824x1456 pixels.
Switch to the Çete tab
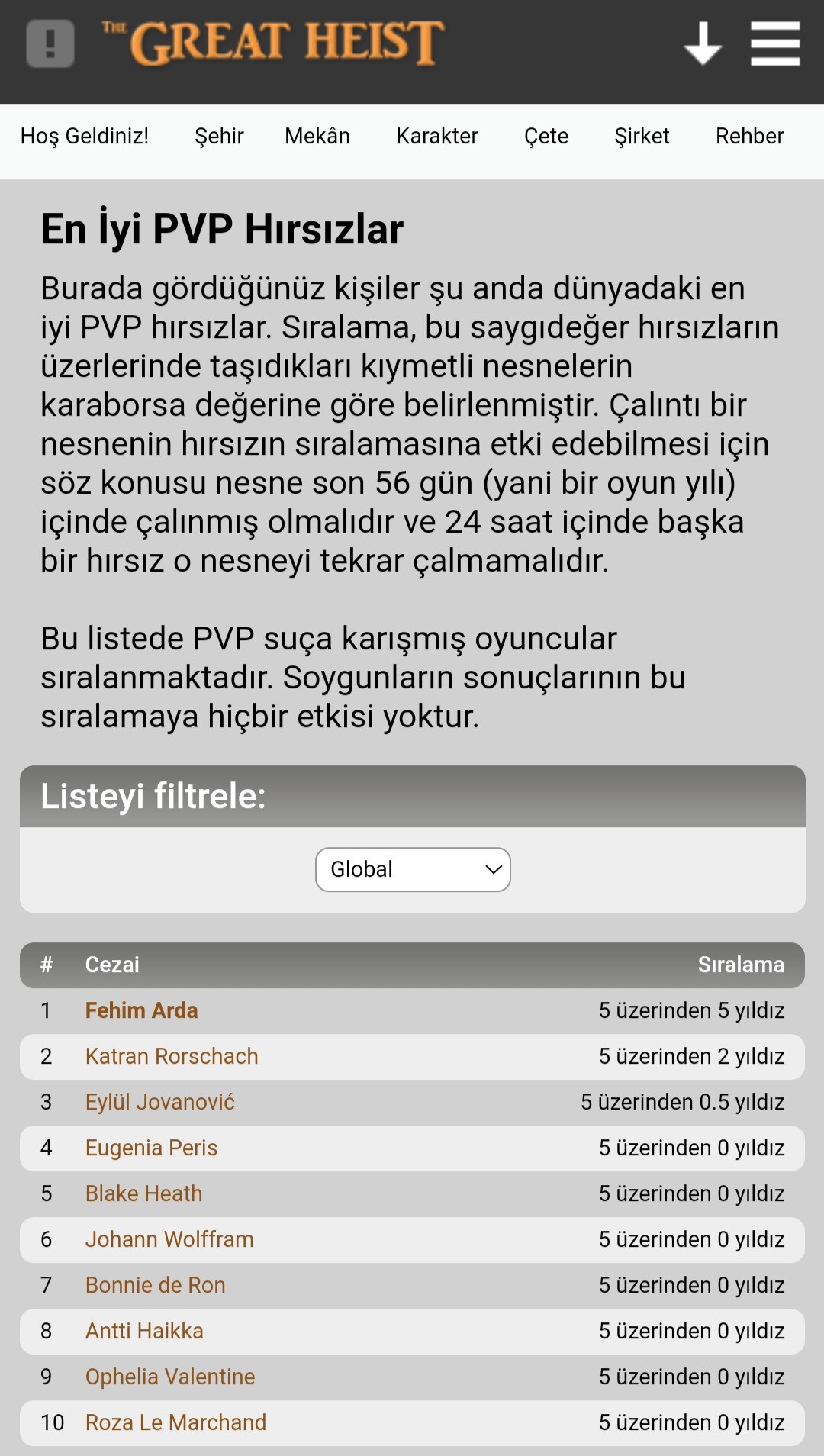click(546, 136)
